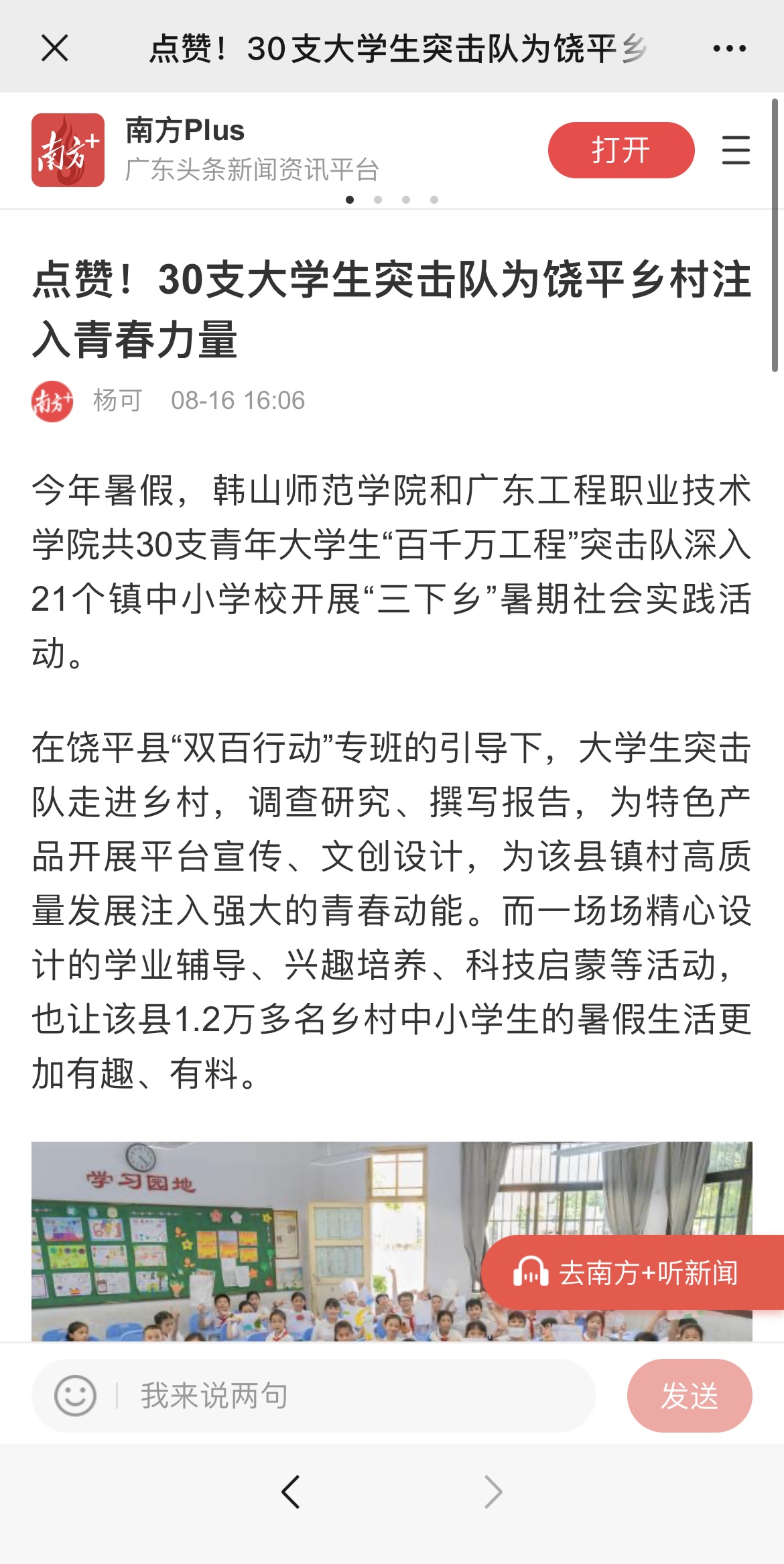Tap 去南方+听新闻 to listen to news
The image size is (784, 1564).
633,1272
